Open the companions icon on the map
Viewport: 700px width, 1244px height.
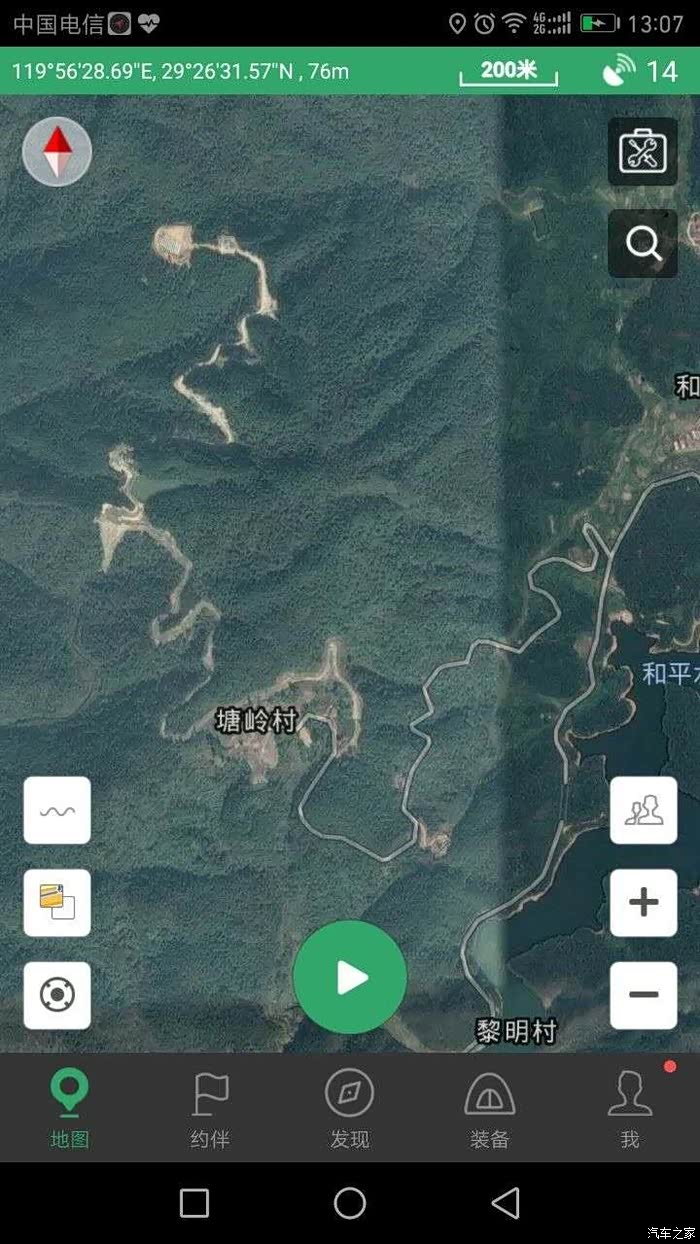(x=643, y=810)
